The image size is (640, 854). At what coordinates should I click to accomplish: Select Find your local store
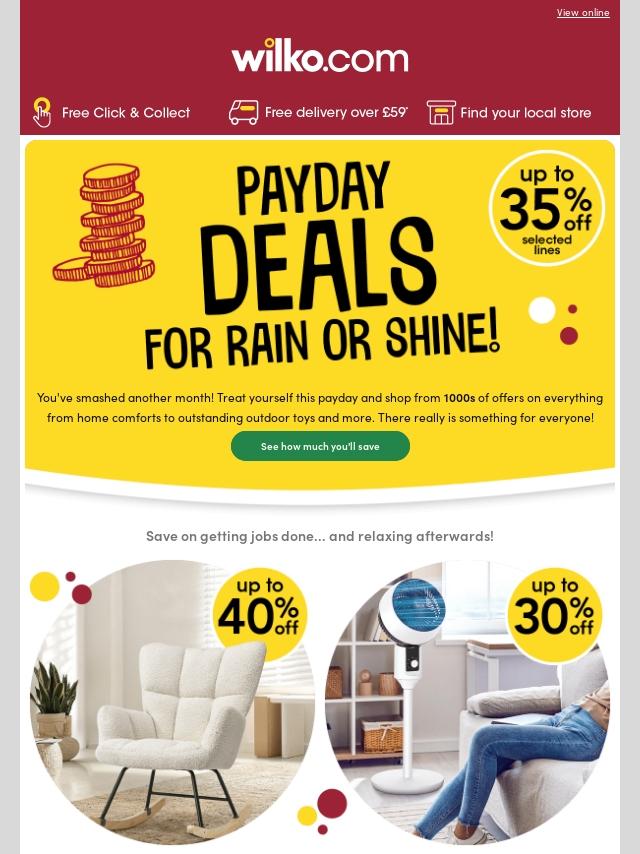(510, 113)
